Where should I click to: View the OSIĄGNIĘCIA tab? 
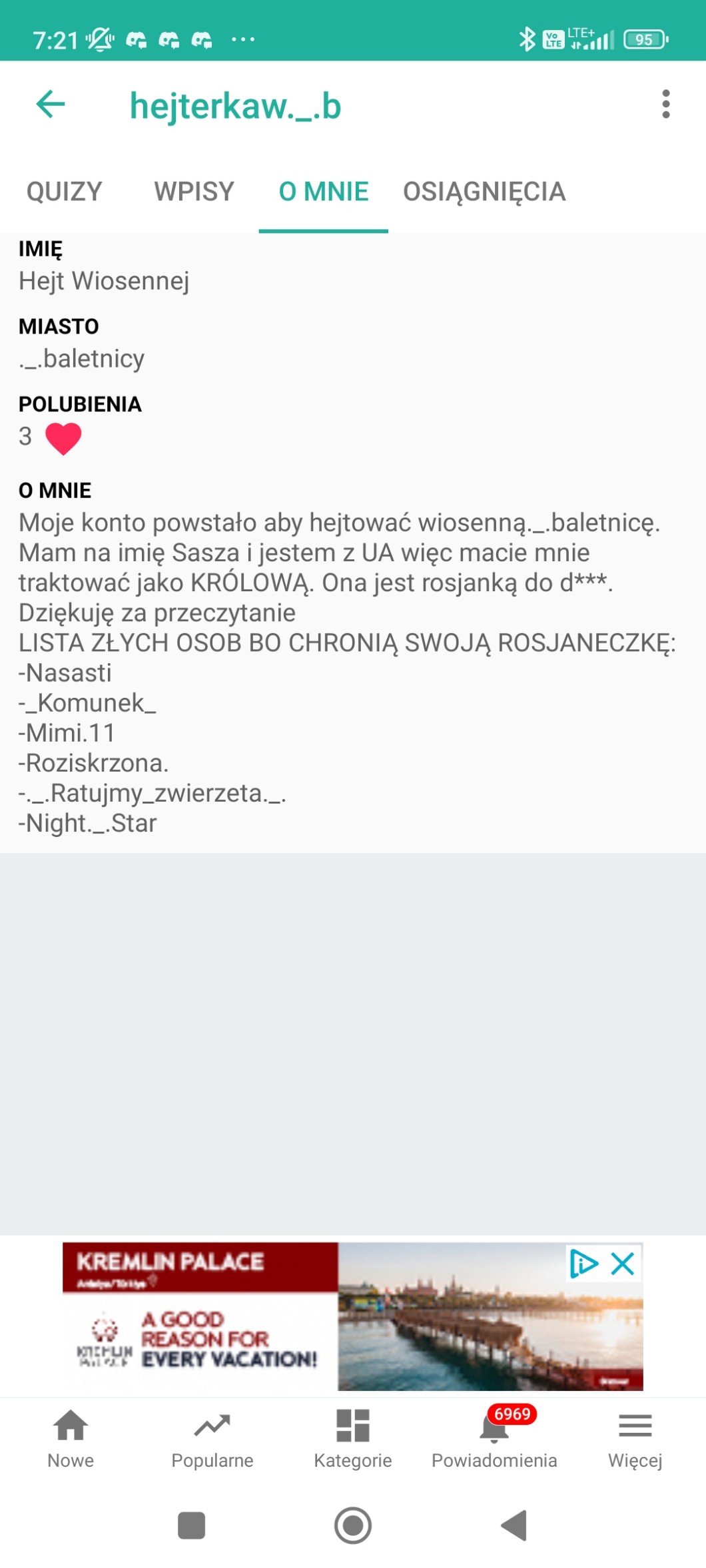tap(484, 192)
